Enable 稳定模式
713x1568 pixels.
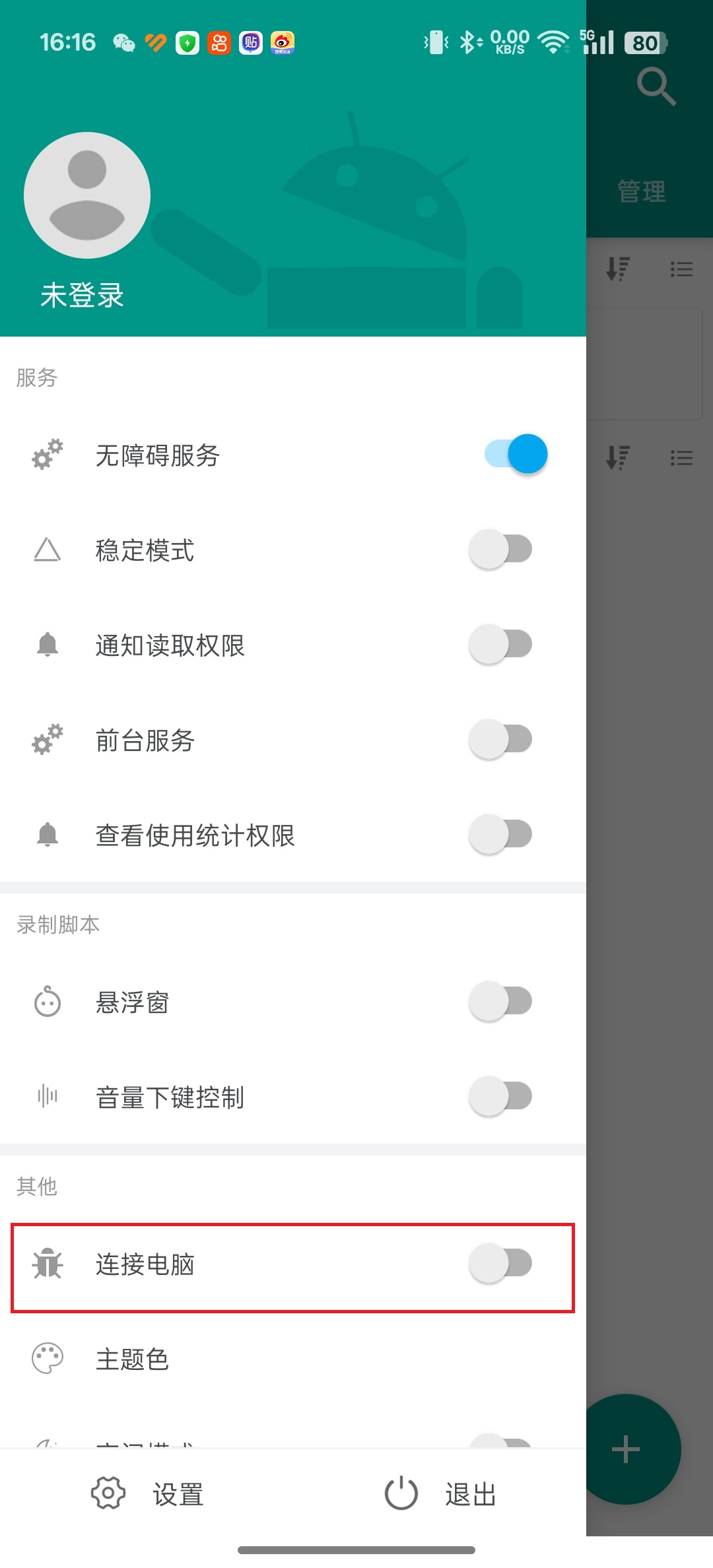pyautogui.click(x=501, y=549)
